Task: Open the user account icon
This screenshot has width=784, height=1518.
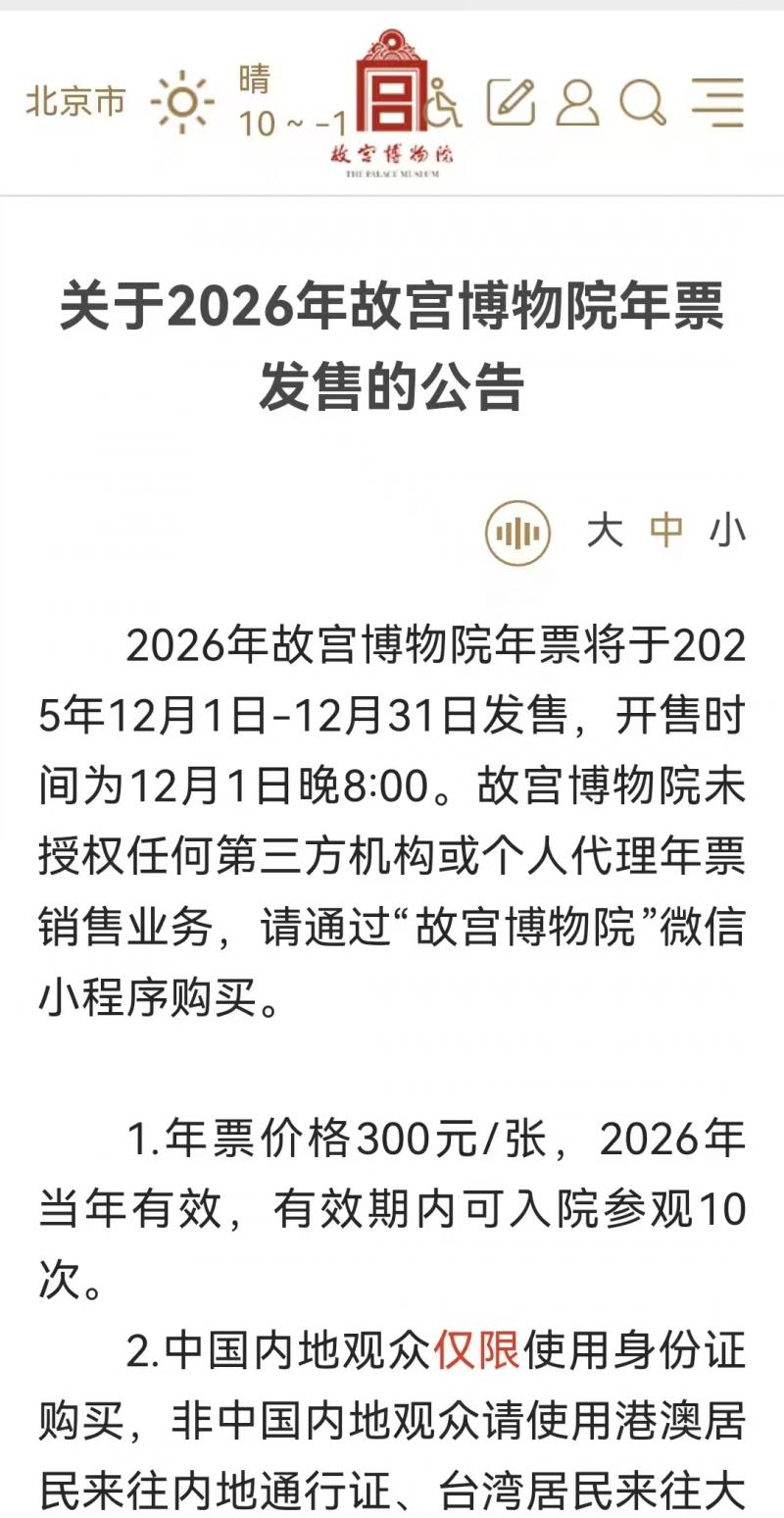Action: [x=577, y=101]
